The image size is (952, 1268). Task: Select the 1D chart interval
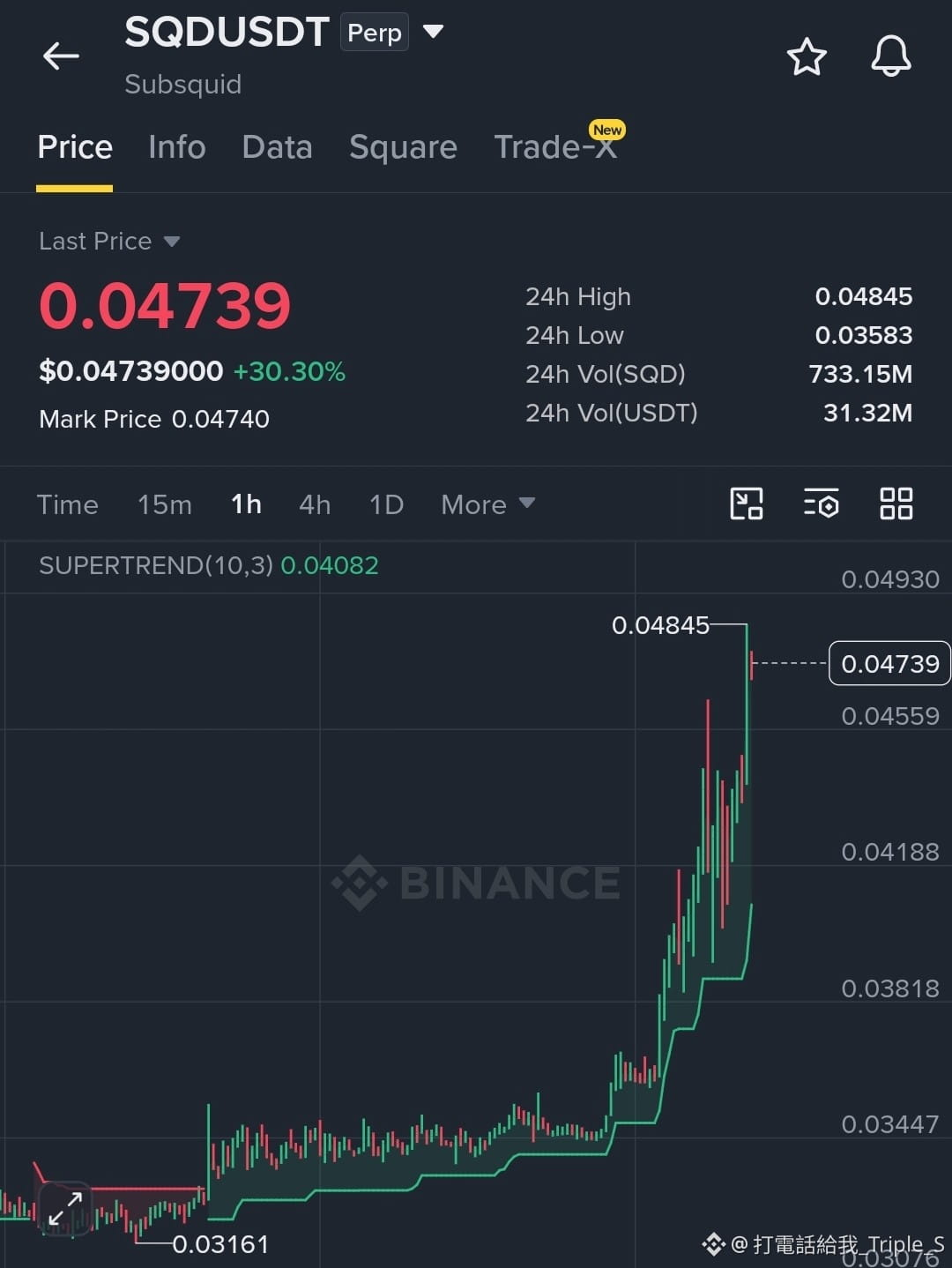point(386,504)
